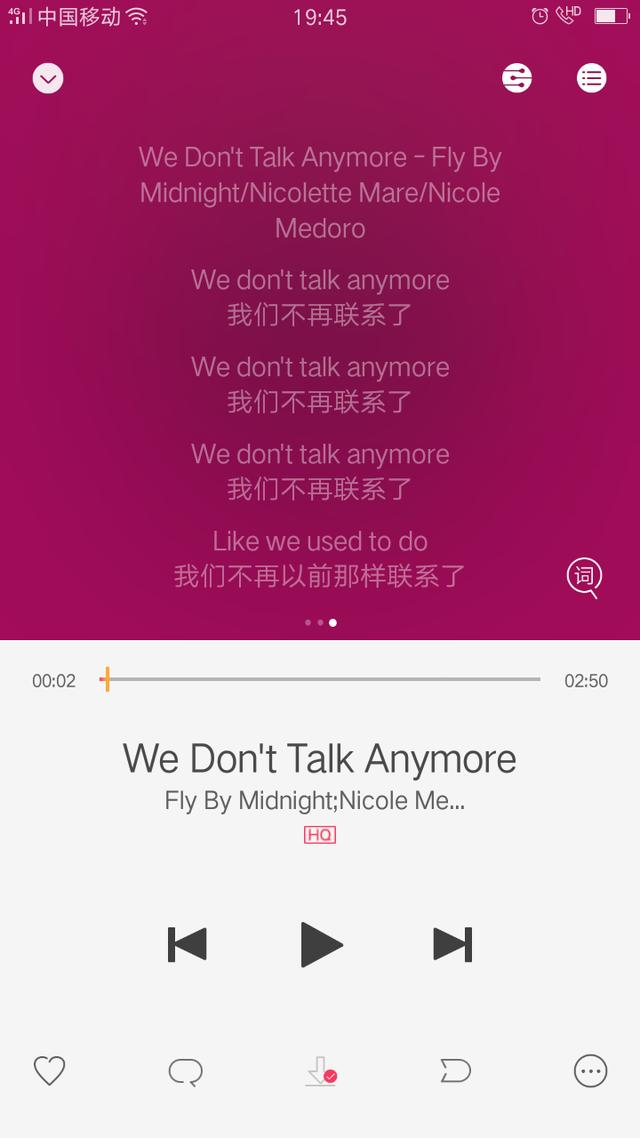Like this song with the heart
The height and width of the screenshot is (1138, 640).
[x=49, y=1071]
